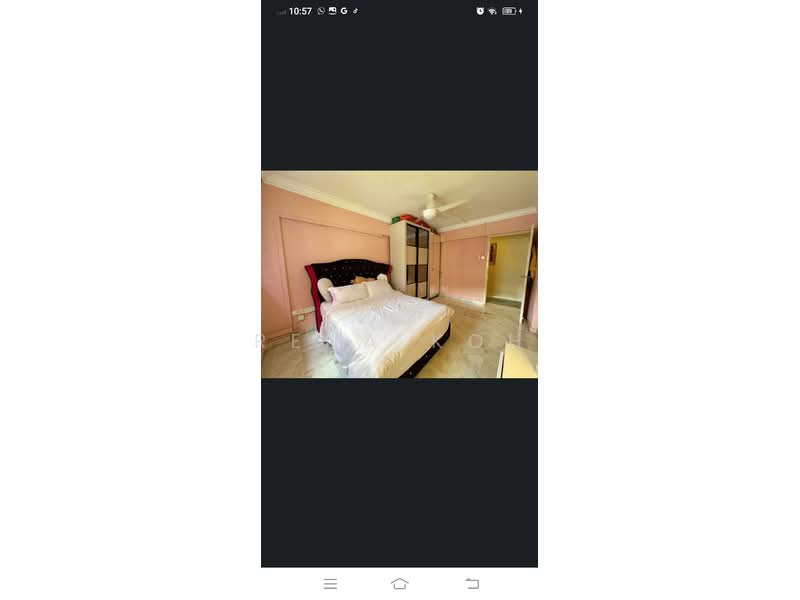Open the recent apps menu
800x600 pixels.
pyautogui.click(x=330, y=583)
